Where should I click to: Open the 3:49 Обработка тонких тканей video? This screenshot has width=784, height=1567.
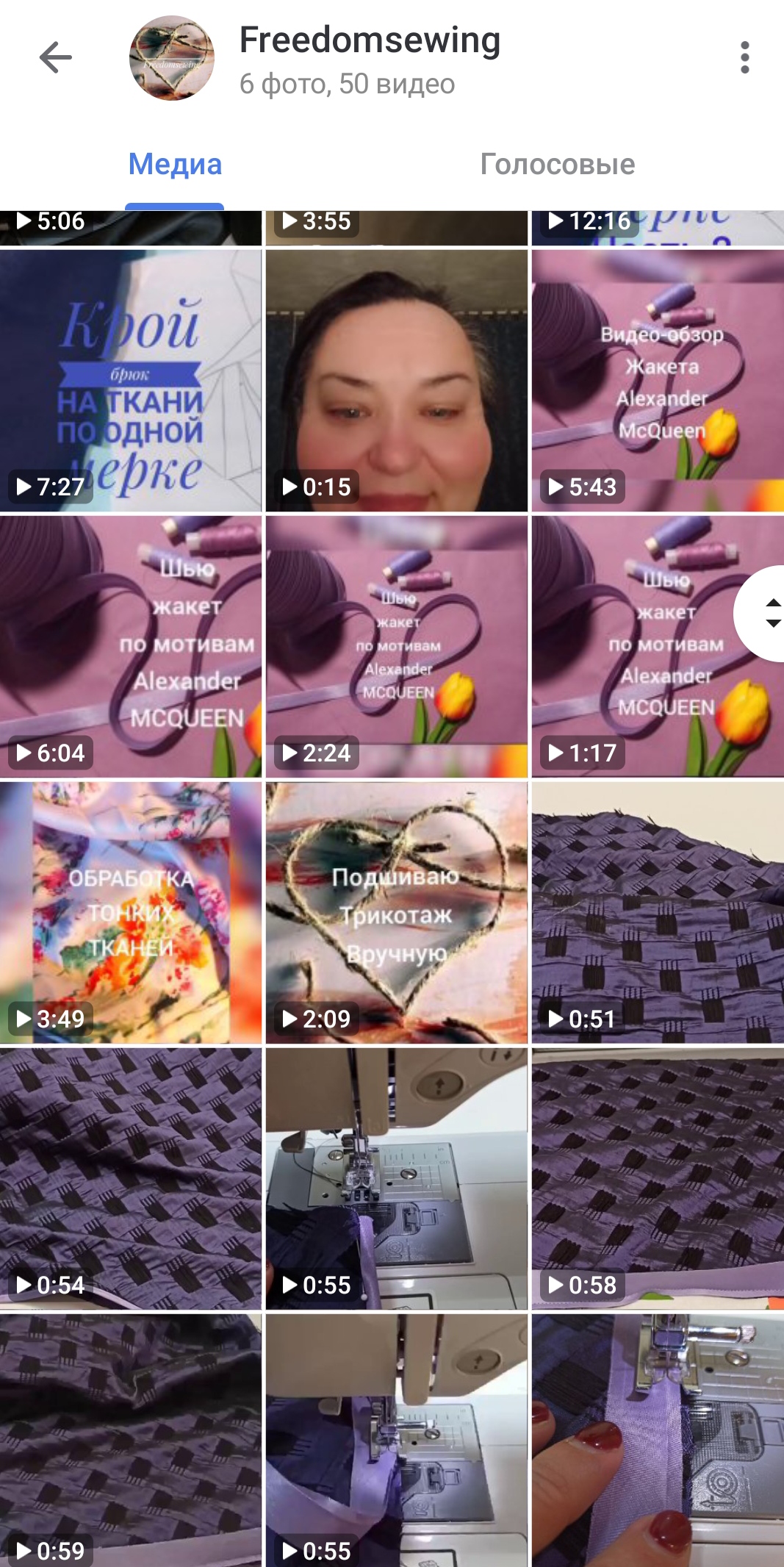(x=131, y=913)
